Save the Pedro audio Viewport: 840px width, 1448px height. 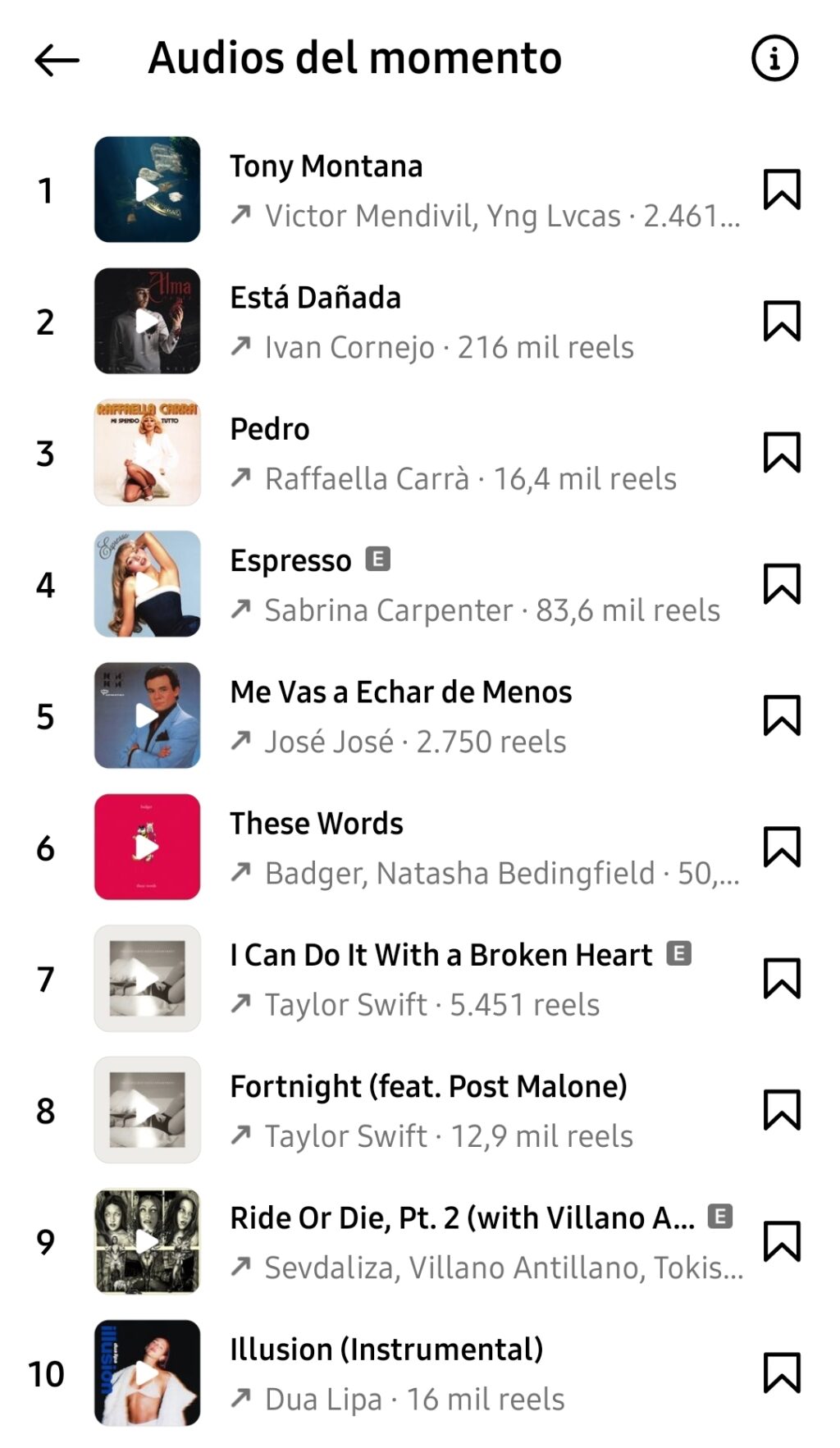point(781,453)
